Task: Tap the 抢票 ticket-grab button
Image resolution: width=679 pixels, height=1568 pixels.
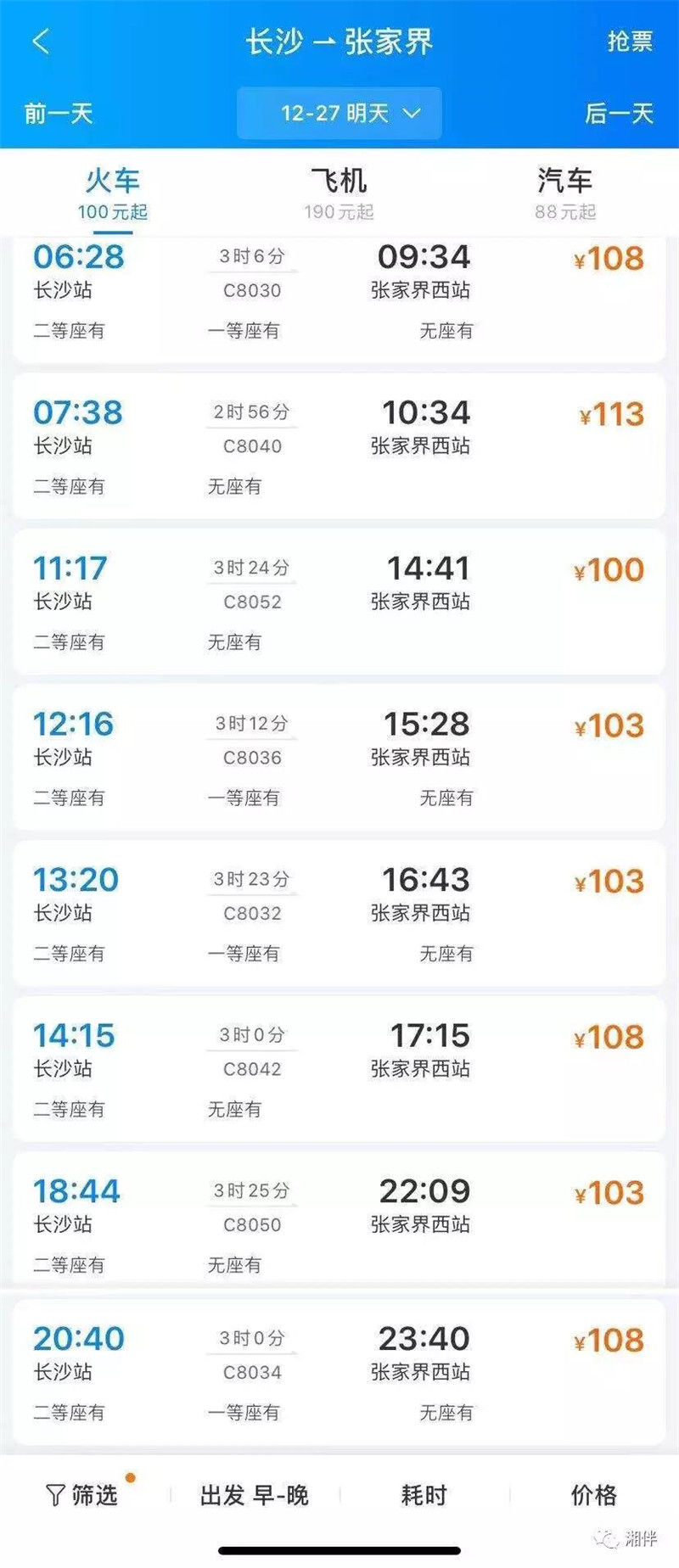Action: click(x=630, y=41)
